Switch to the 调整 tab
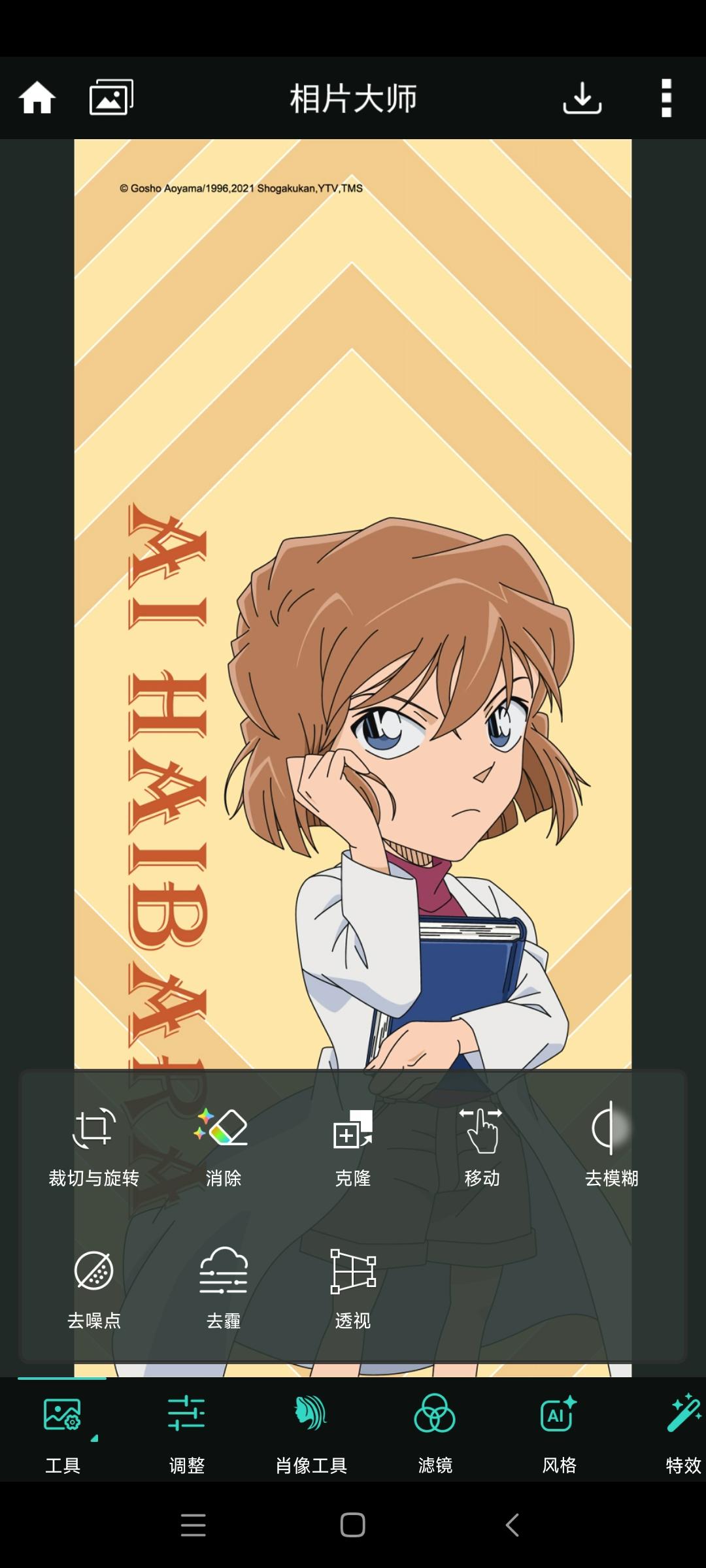 click(x=186, y=1429)
